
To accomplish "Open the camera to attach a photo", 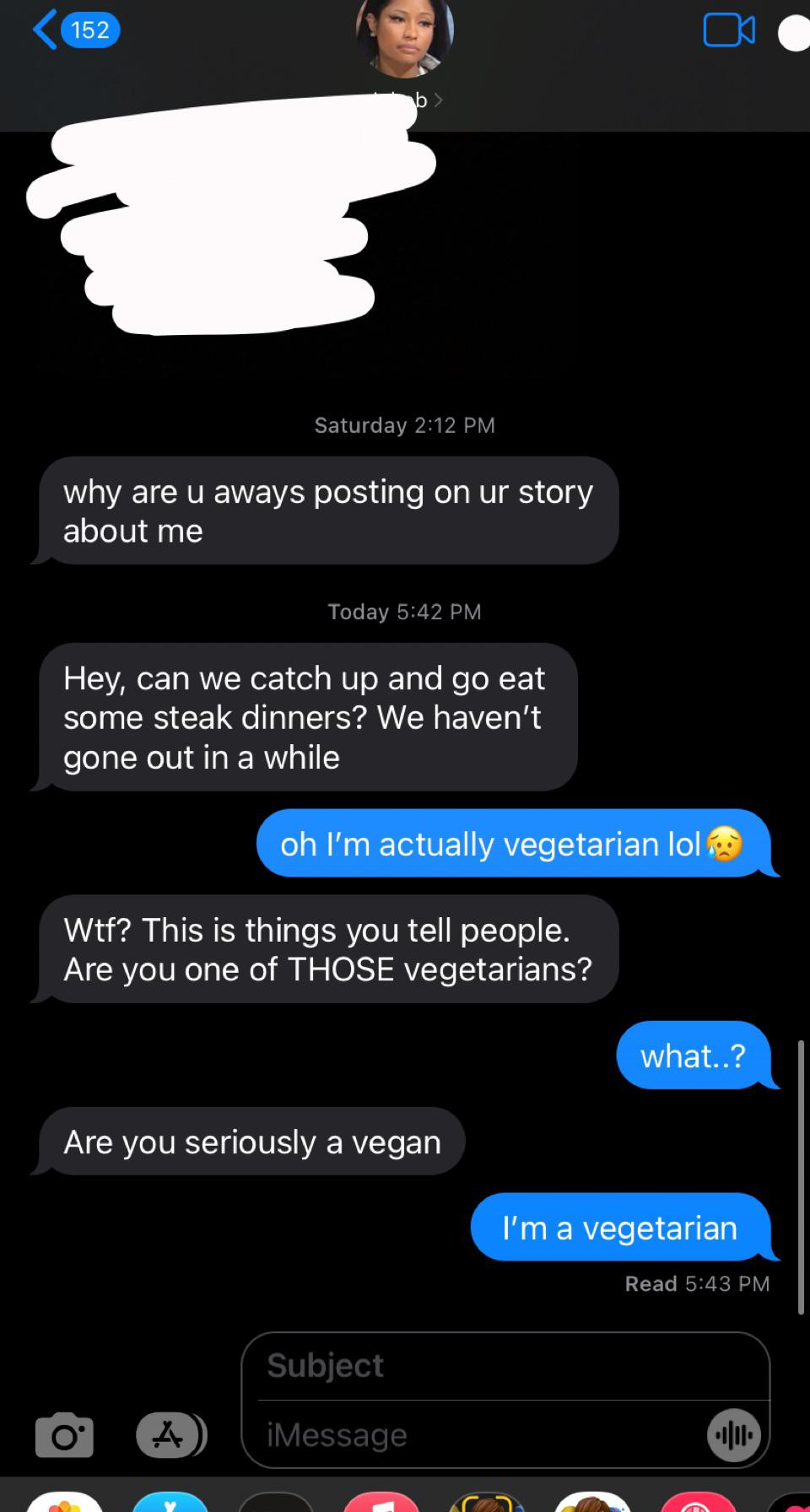I will click(x=64, y=1434).
